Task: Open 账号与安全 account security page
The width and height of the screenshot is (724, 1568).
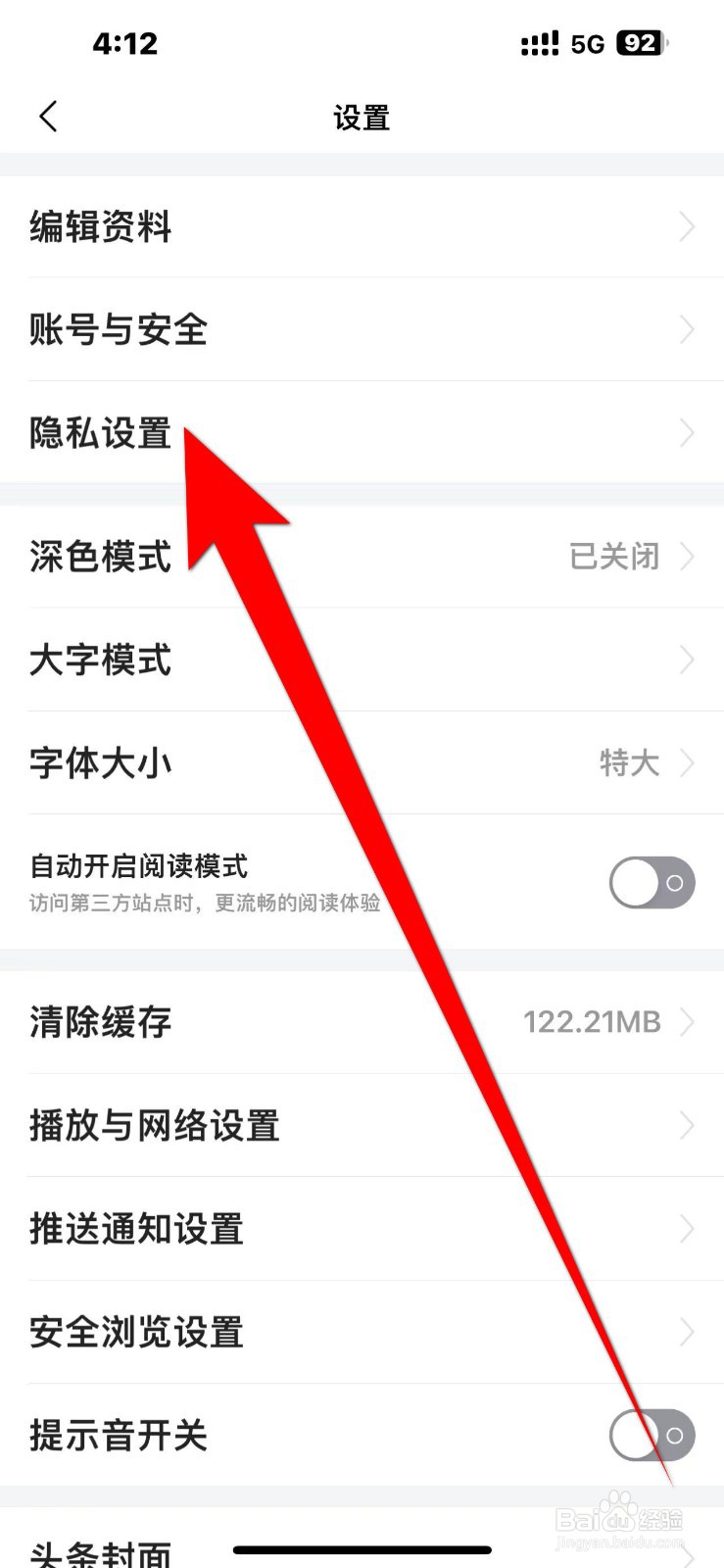Action: 118,330
